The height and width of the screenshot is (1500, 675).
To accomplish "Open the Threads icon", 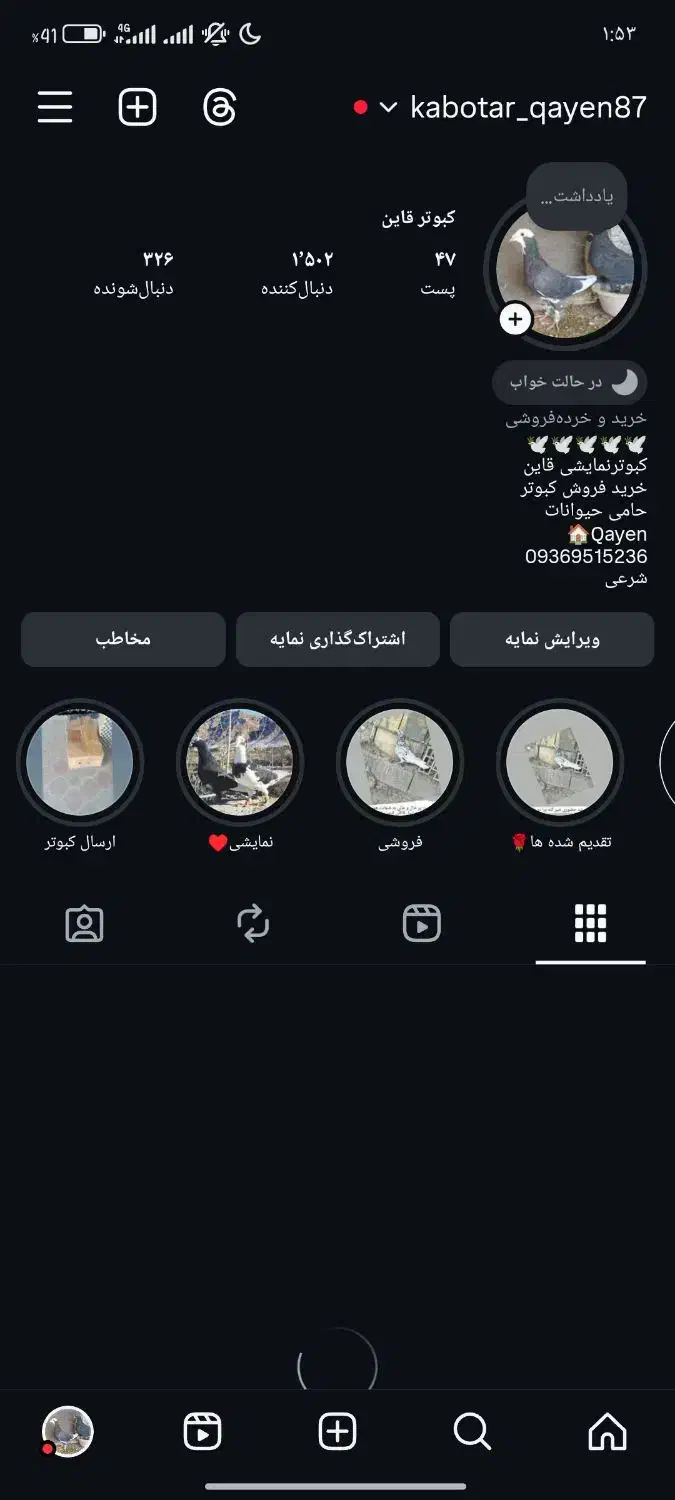I will click(x=219, y=107).
